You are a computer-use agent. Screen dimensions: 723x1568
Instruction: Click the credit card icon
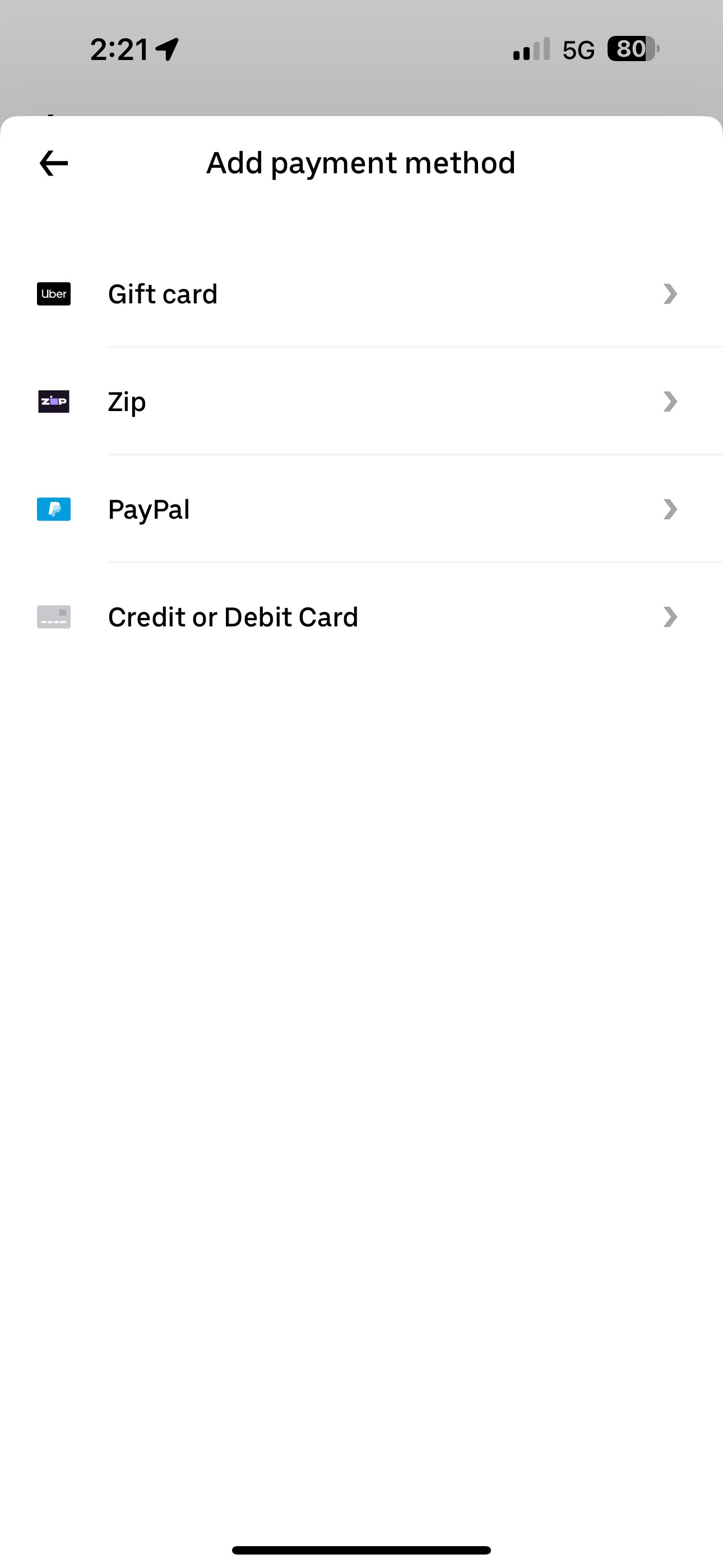(x=54, y=617)
